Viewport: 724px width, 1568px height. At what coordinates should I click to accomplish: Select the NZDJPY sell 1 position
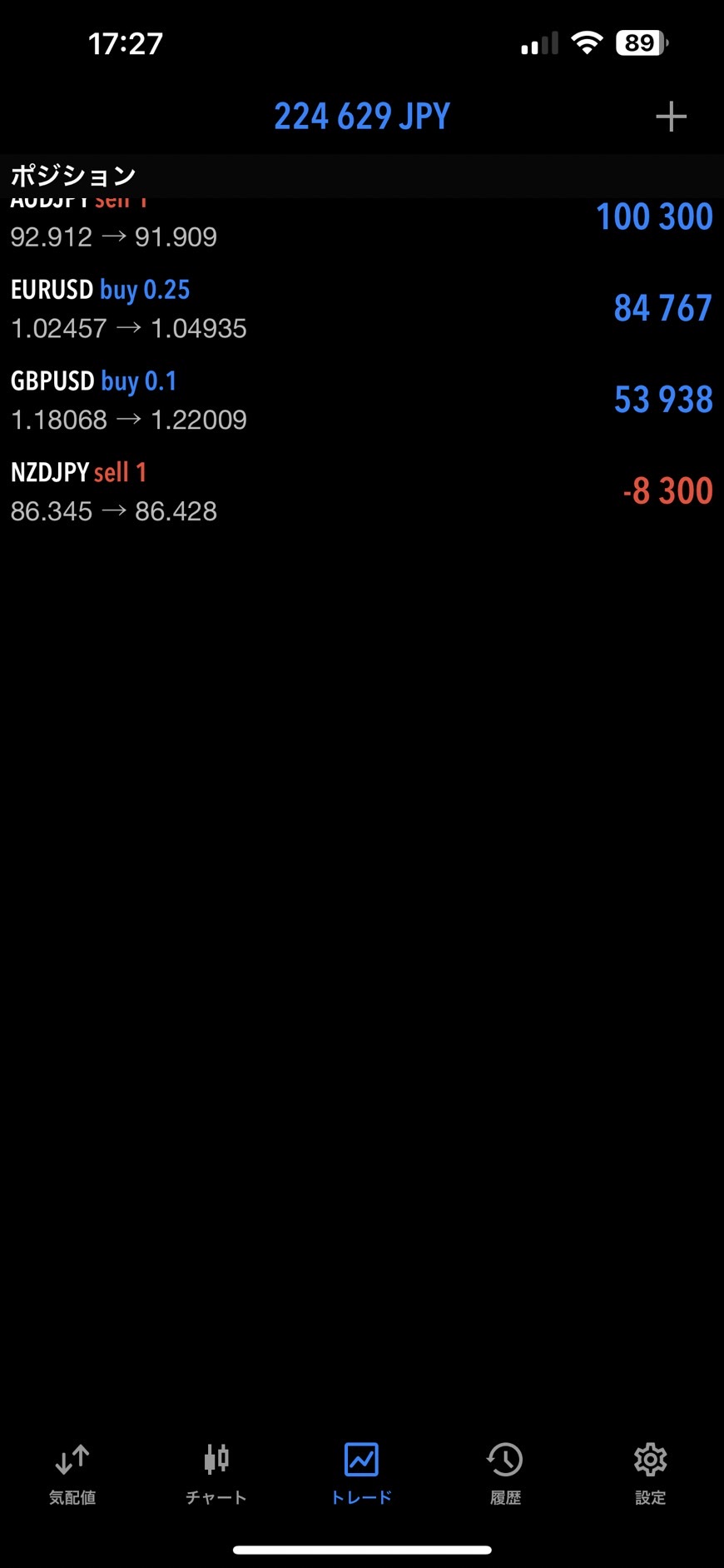coord(361,491)
